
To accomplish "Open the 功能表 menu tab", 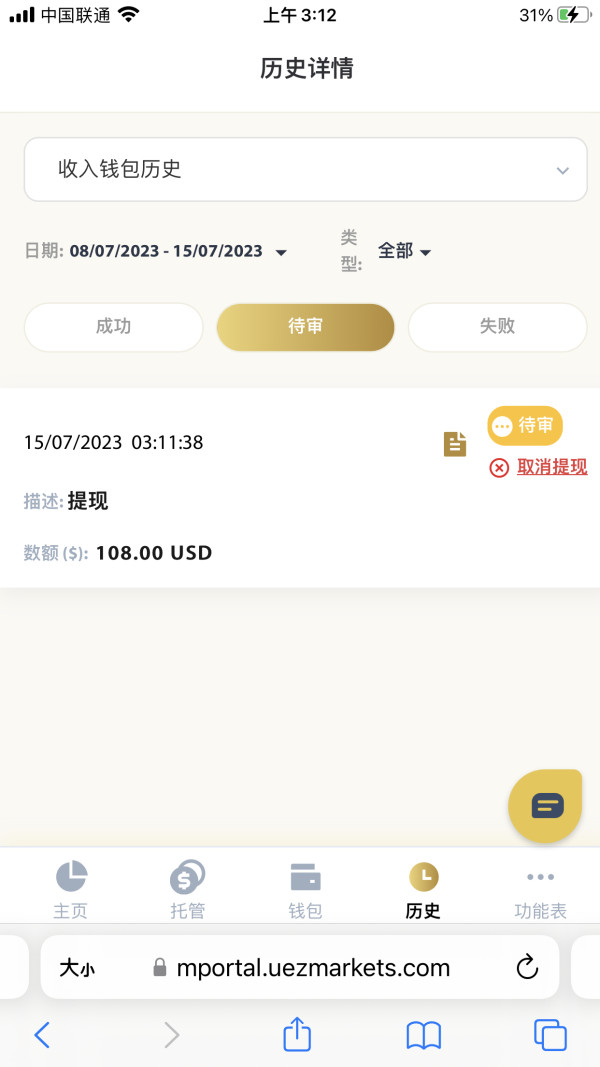I will [x=540, y=889].
